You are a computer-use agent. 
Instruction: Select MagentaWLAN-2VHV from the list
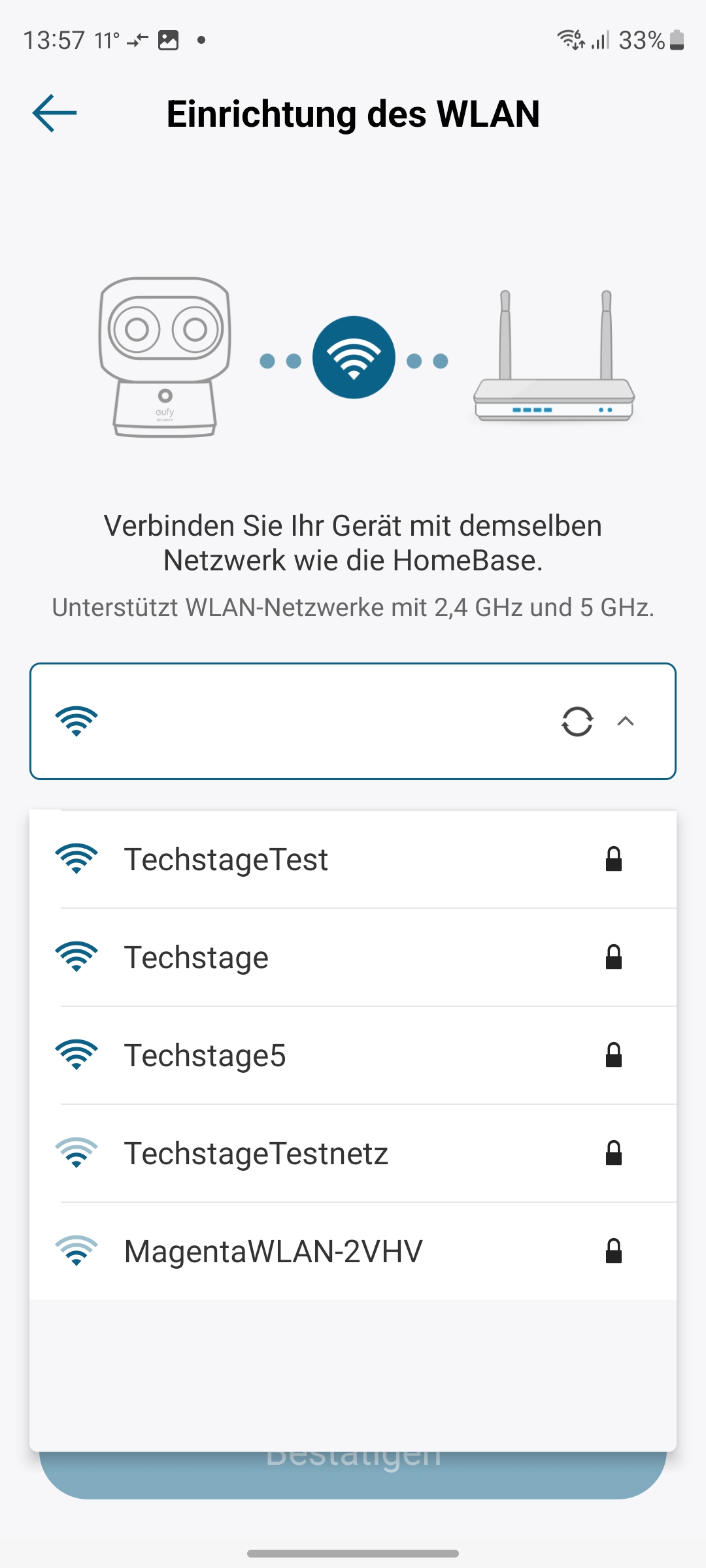pyautogui.click(x=353, y=1251)
